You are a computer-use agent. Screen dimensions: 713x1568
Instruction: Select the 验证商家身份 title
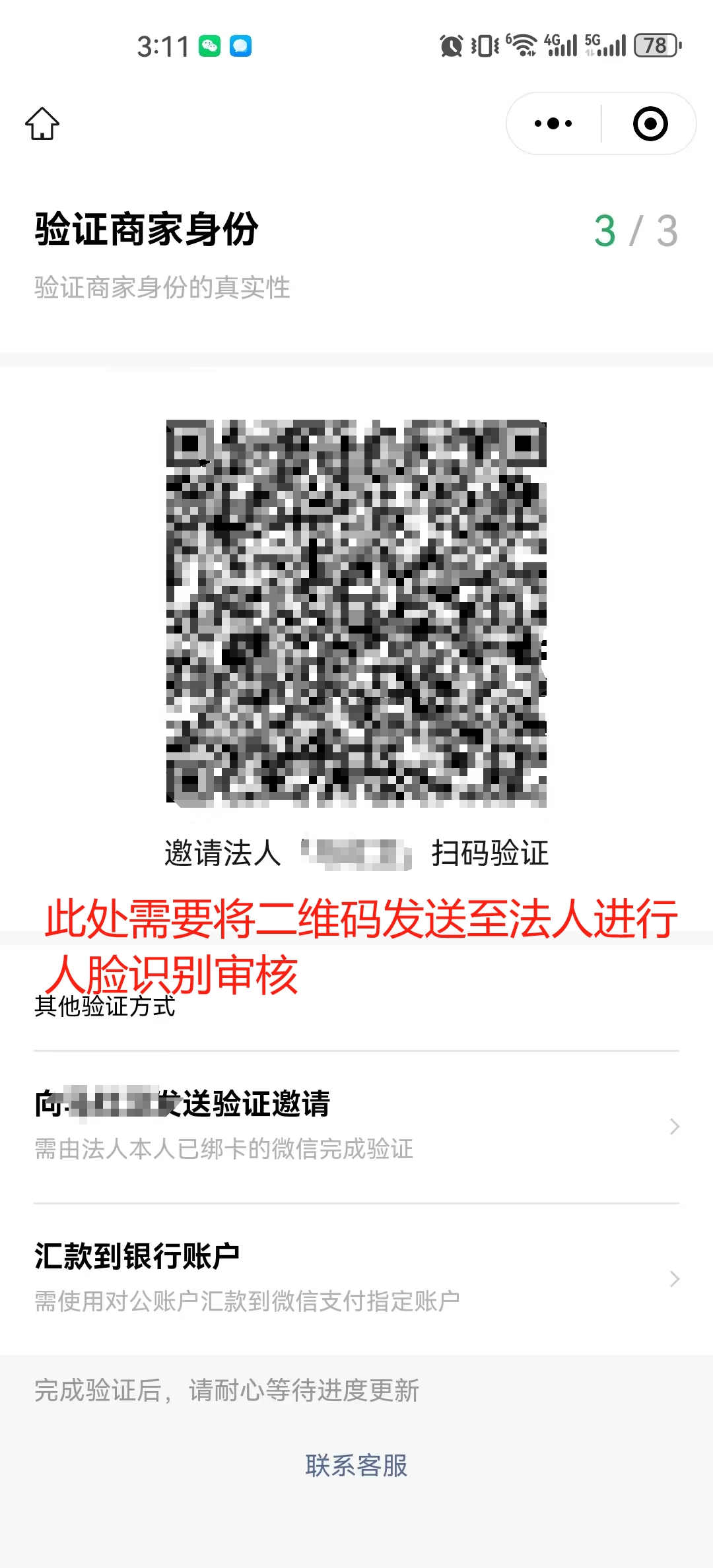(x=147, y=231)
